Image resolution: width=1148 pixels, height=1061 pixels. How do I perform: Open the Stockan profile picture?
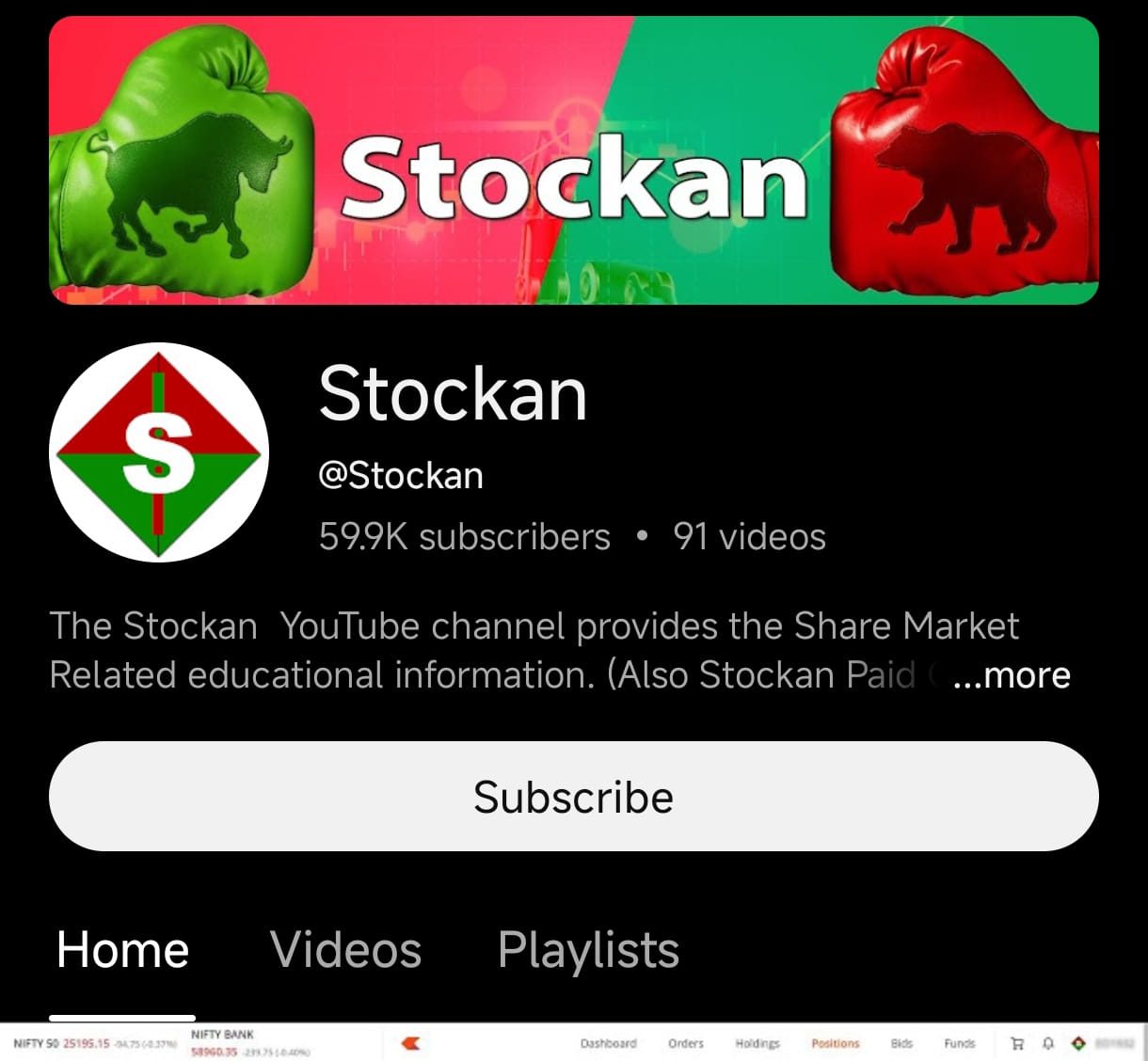(x=159, y=452)
